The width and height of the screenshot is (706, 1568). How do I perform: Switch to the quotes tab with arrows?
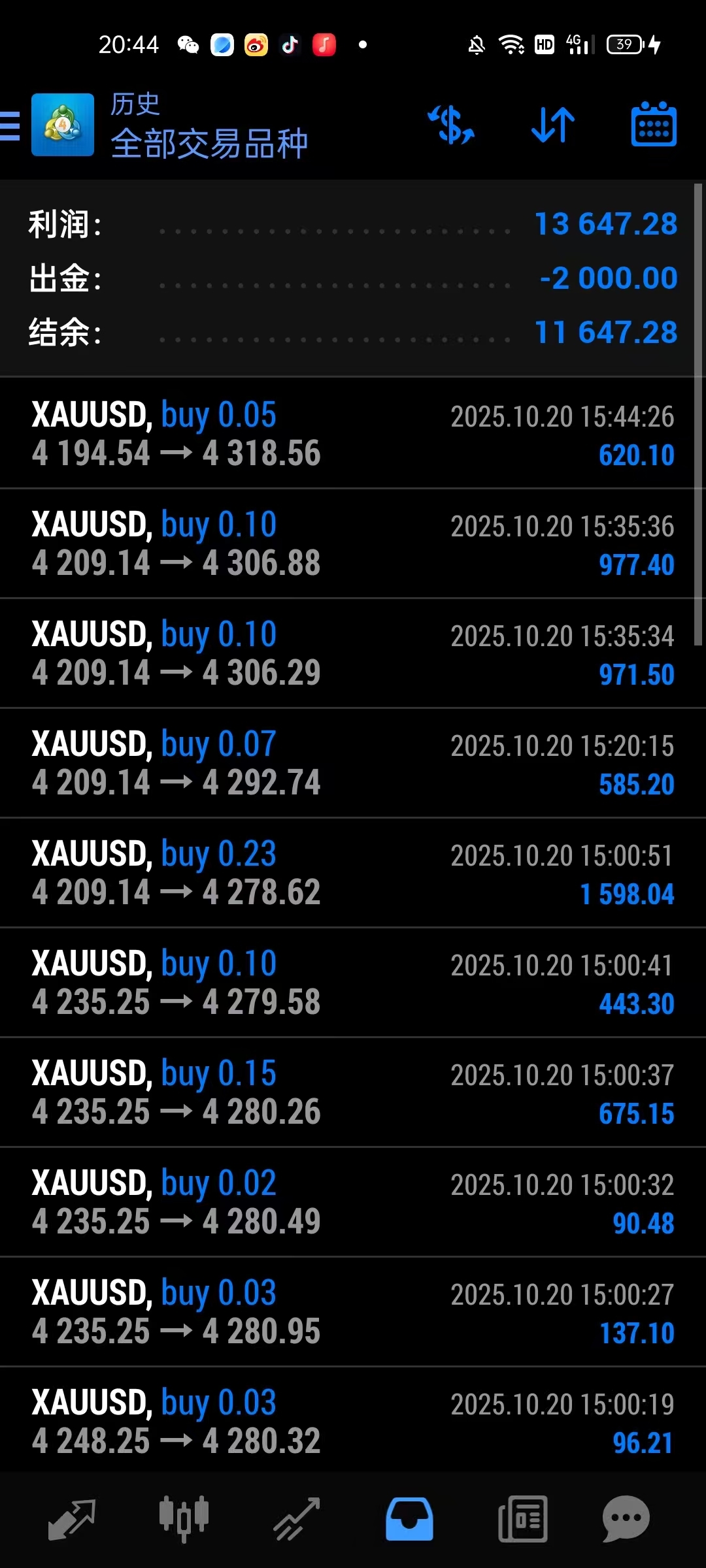tap(72, 1519)
